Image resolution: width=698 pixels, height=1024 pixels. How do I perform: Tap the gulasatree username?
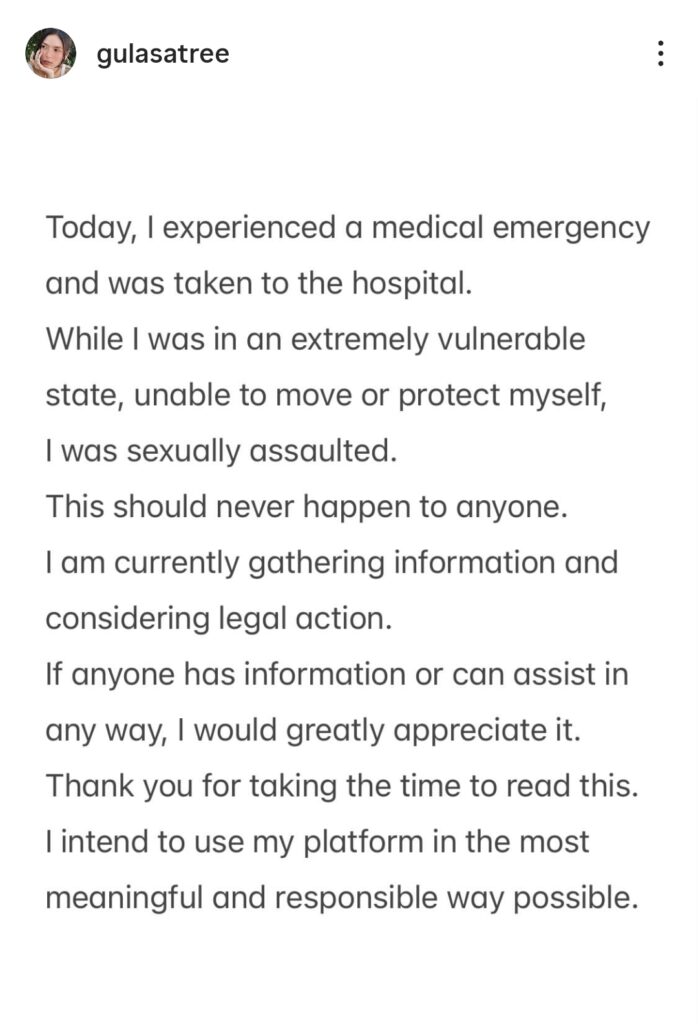(x=163, y=54)
